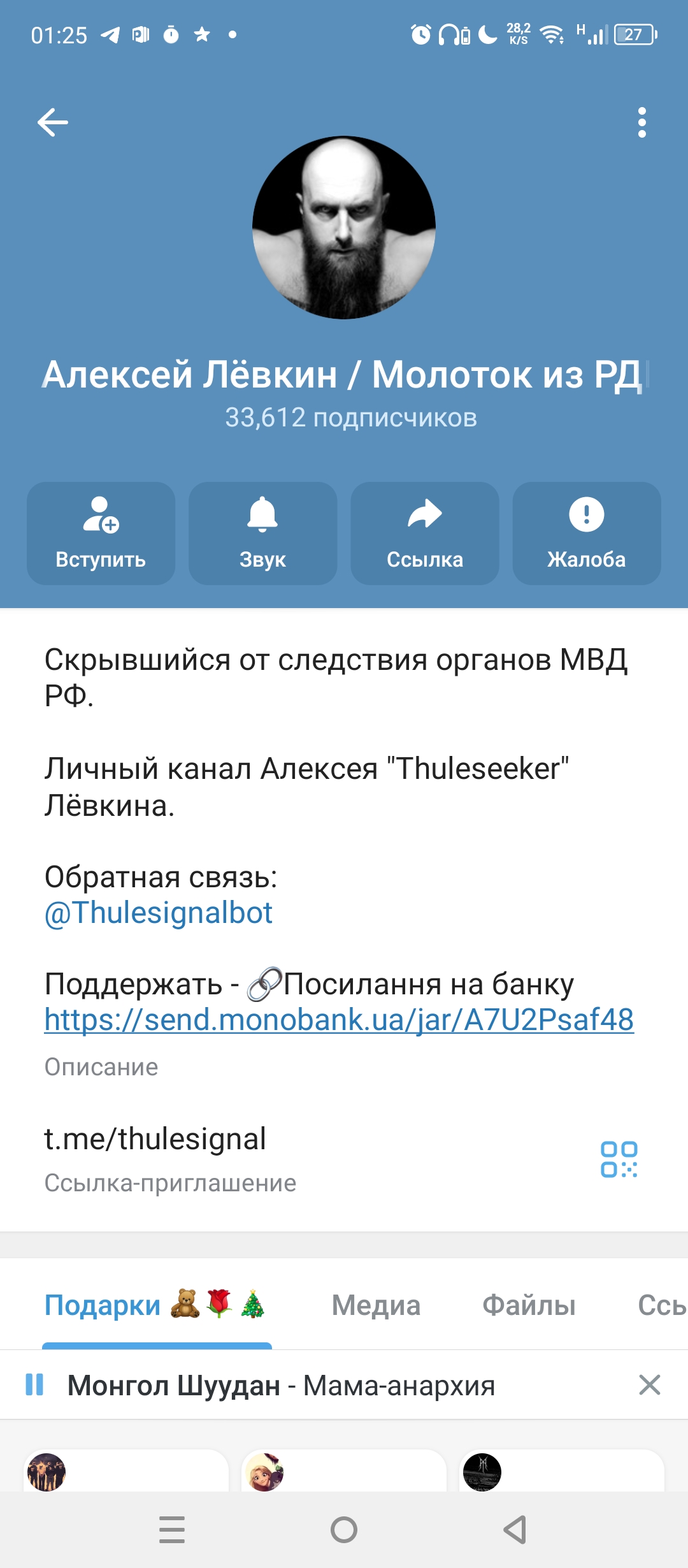The height and width of the screenshot is (1568, 688).
Task: Switch to the Медиа tab
Action: pyautogui.click(x=376, y=1305)
